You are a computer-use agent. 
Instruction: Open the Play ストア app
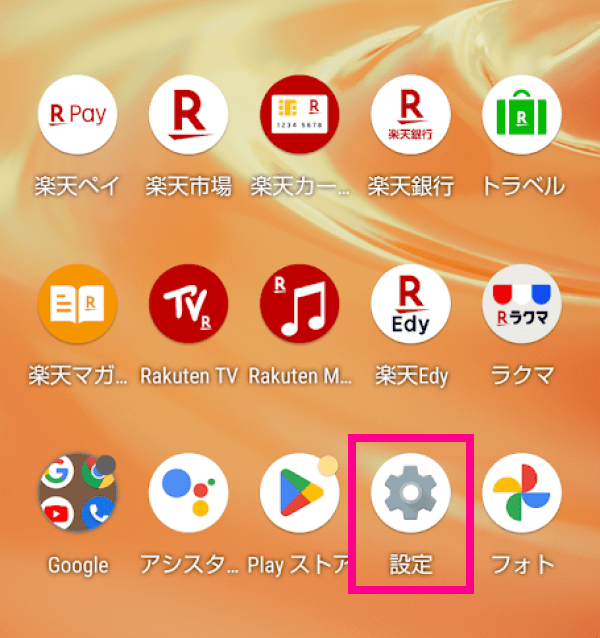pyautogui.click(x=299, y=493)
